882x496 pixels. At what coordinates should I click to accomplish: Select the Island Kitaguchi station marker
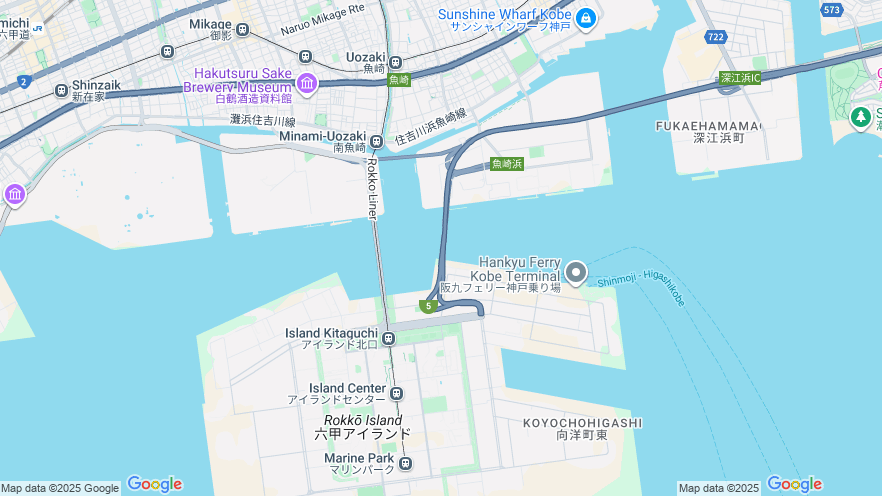click(388, 338)
